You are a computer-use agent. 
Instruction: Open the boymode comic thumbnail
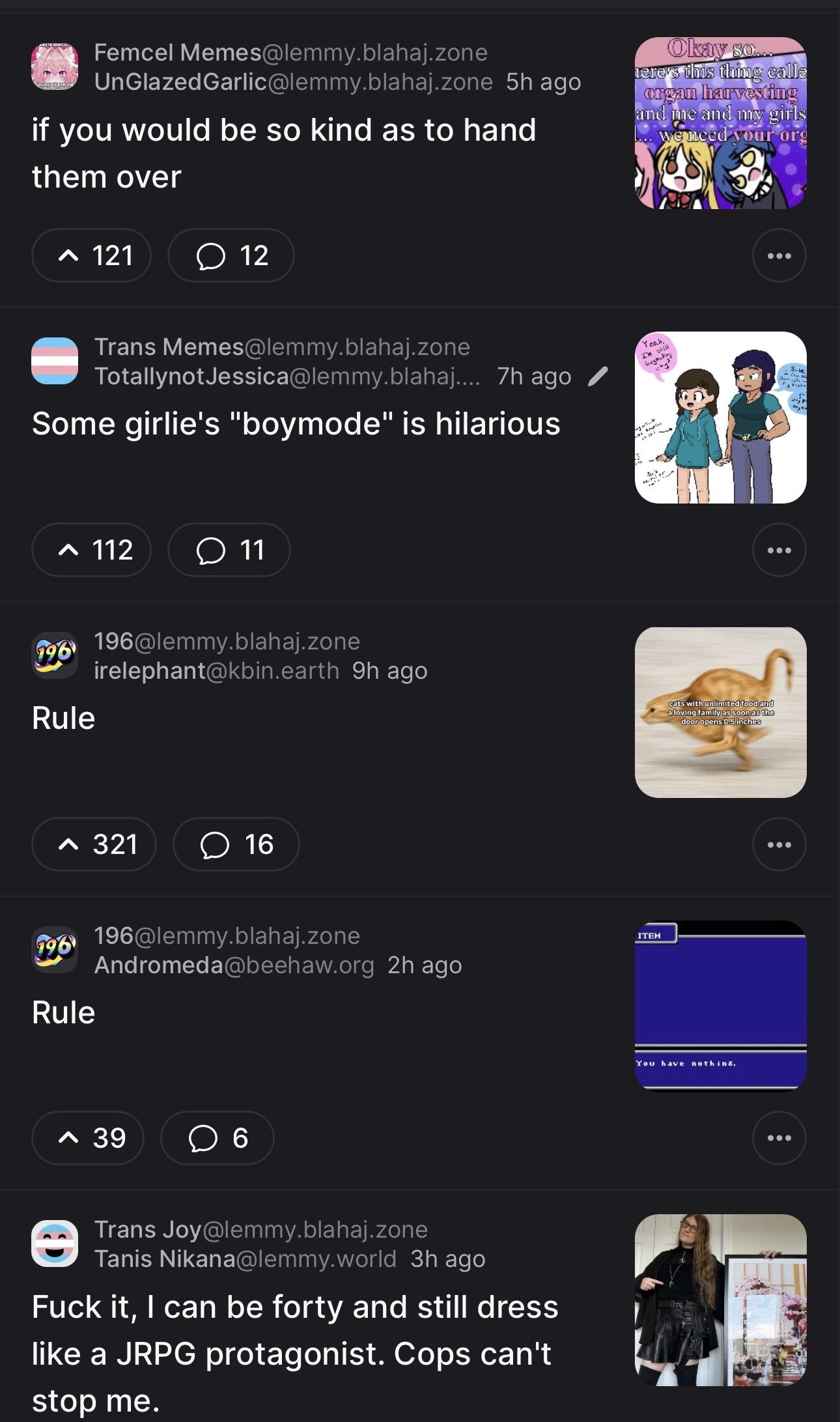click(x=720, y=418)
